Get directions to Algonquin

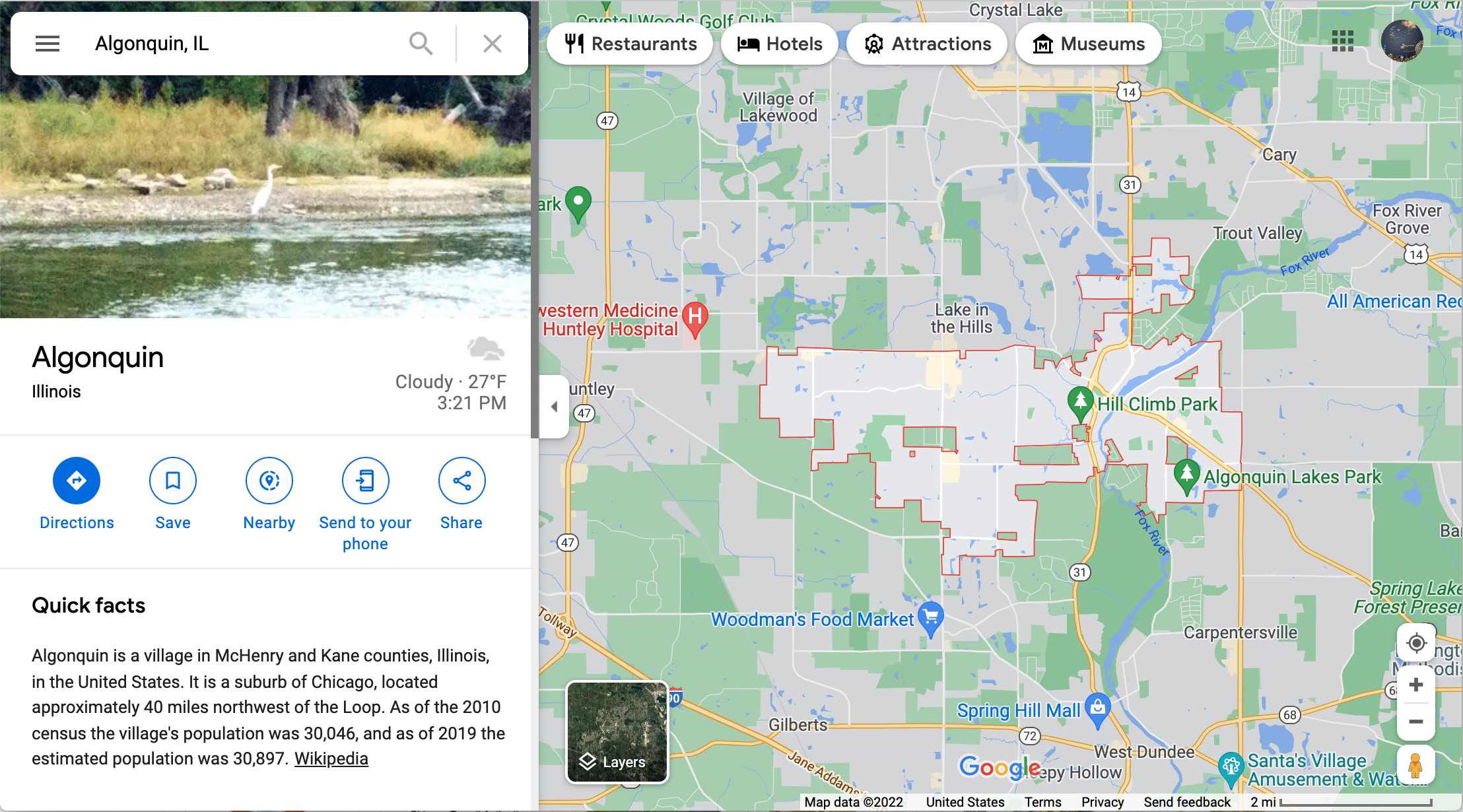[x=77, y=481]
